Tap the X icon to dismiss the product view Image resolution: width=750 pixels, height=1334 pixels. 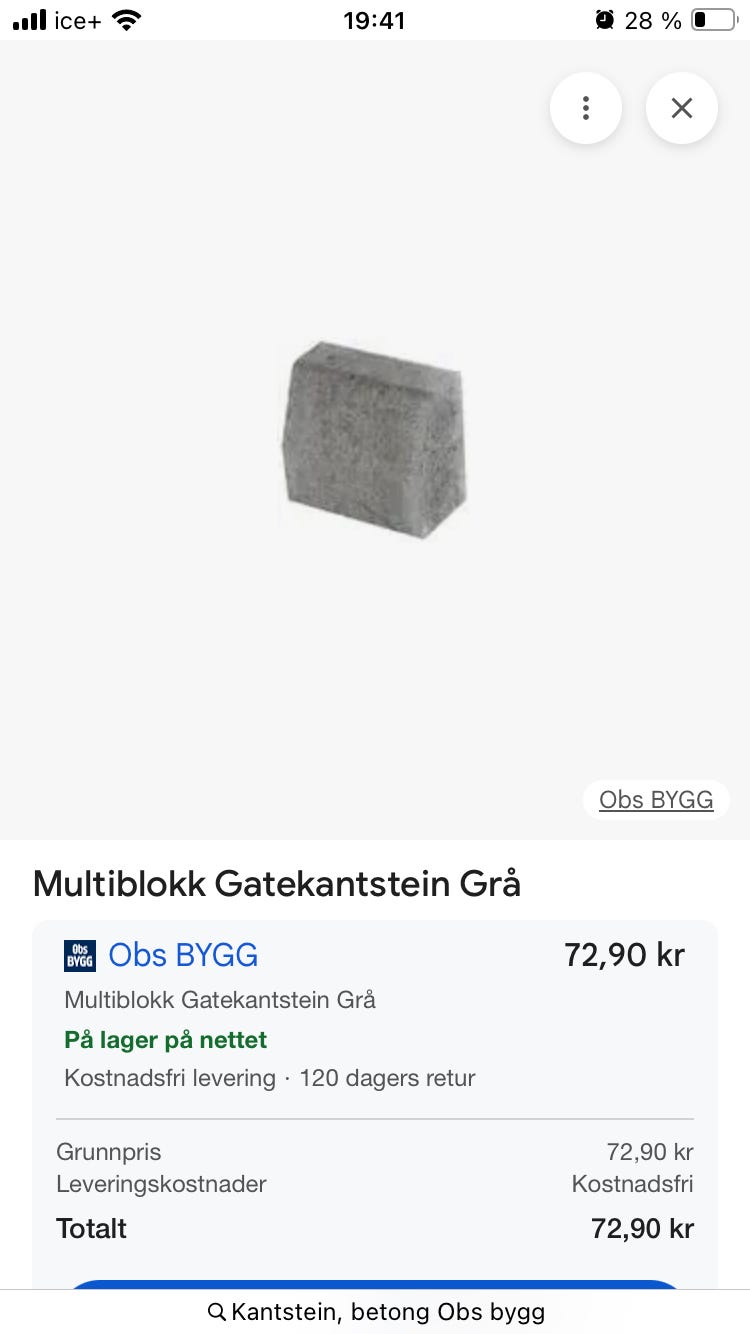tap(682, 107)
